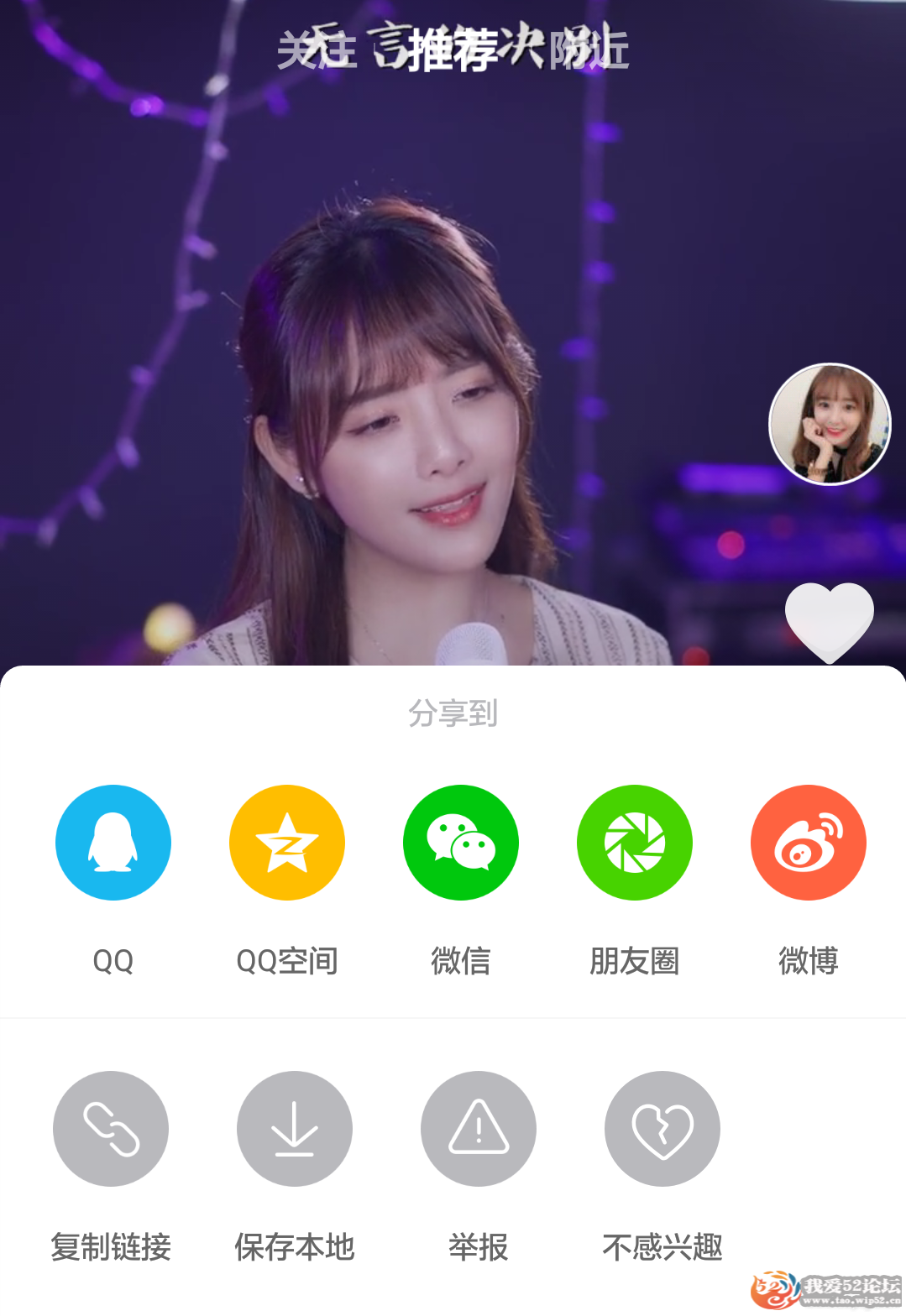The image size is (906, 1316).
Task: Share the video to QQ
Action: pos(113,843)
